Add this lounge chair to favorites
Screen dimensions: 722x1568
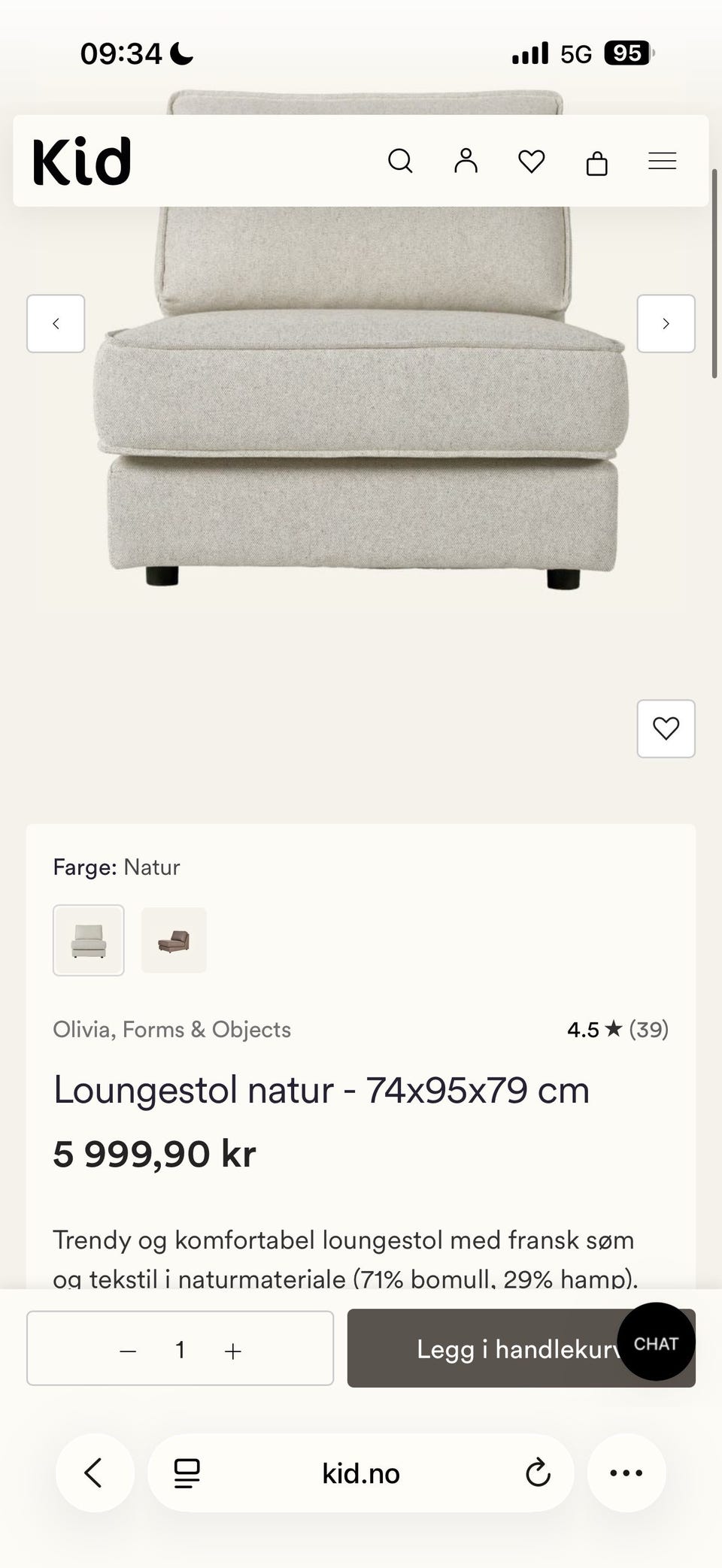point(666,728)
